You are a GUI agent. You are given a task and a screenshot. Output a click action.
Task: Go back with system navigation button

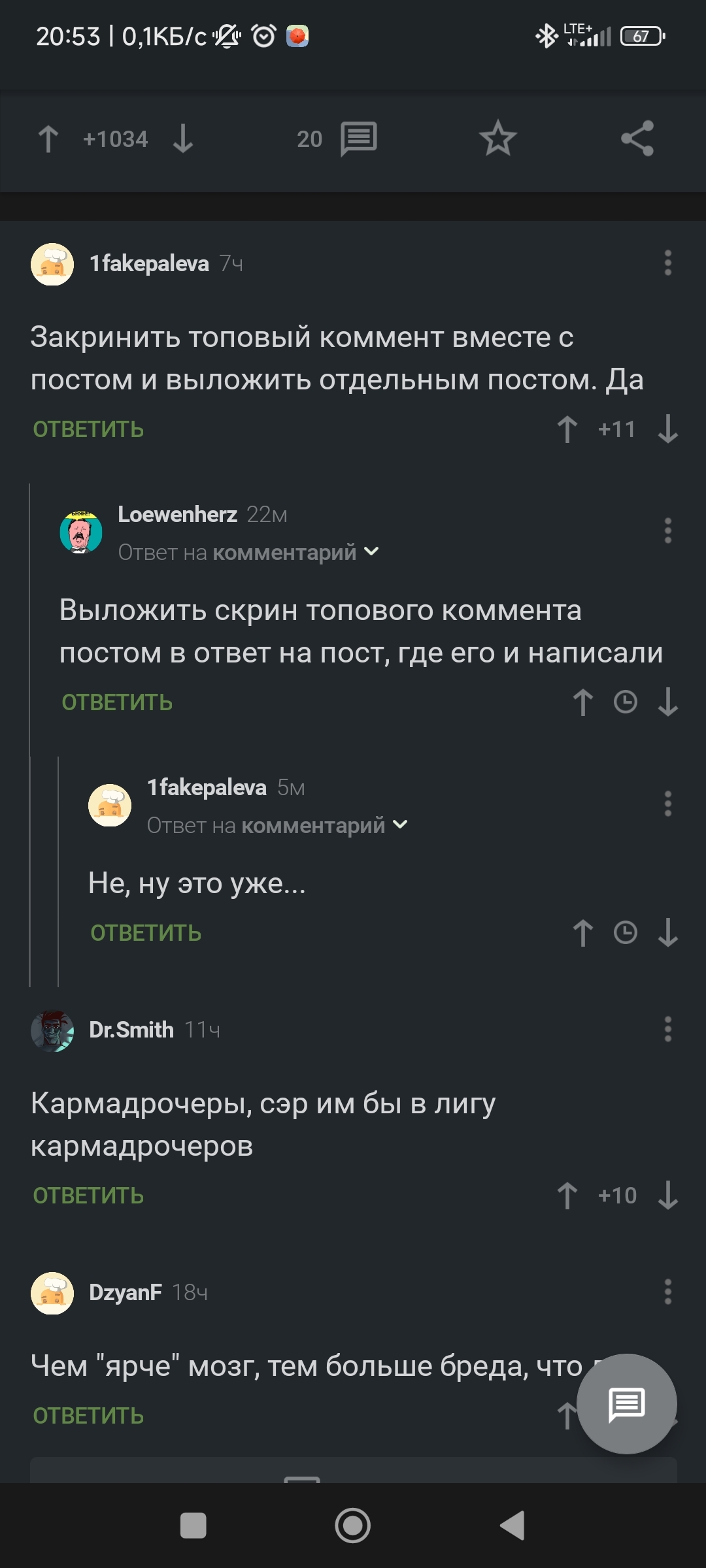point(513,1526)
